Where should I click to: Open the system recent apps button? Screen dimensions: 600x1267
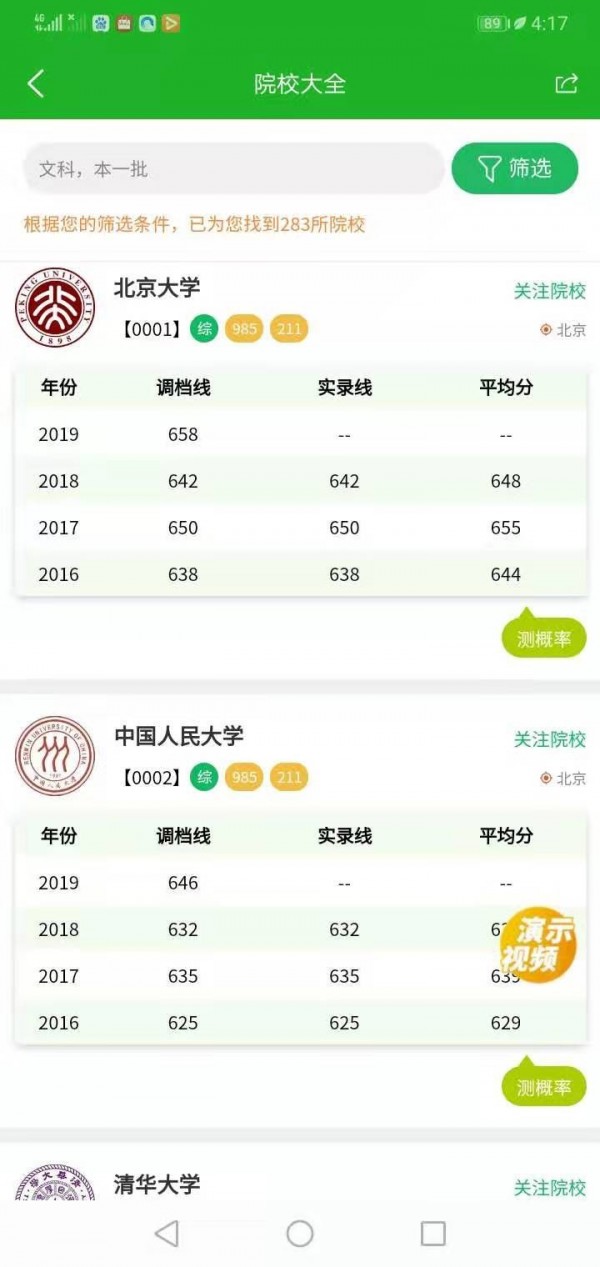pos(433,1233)
